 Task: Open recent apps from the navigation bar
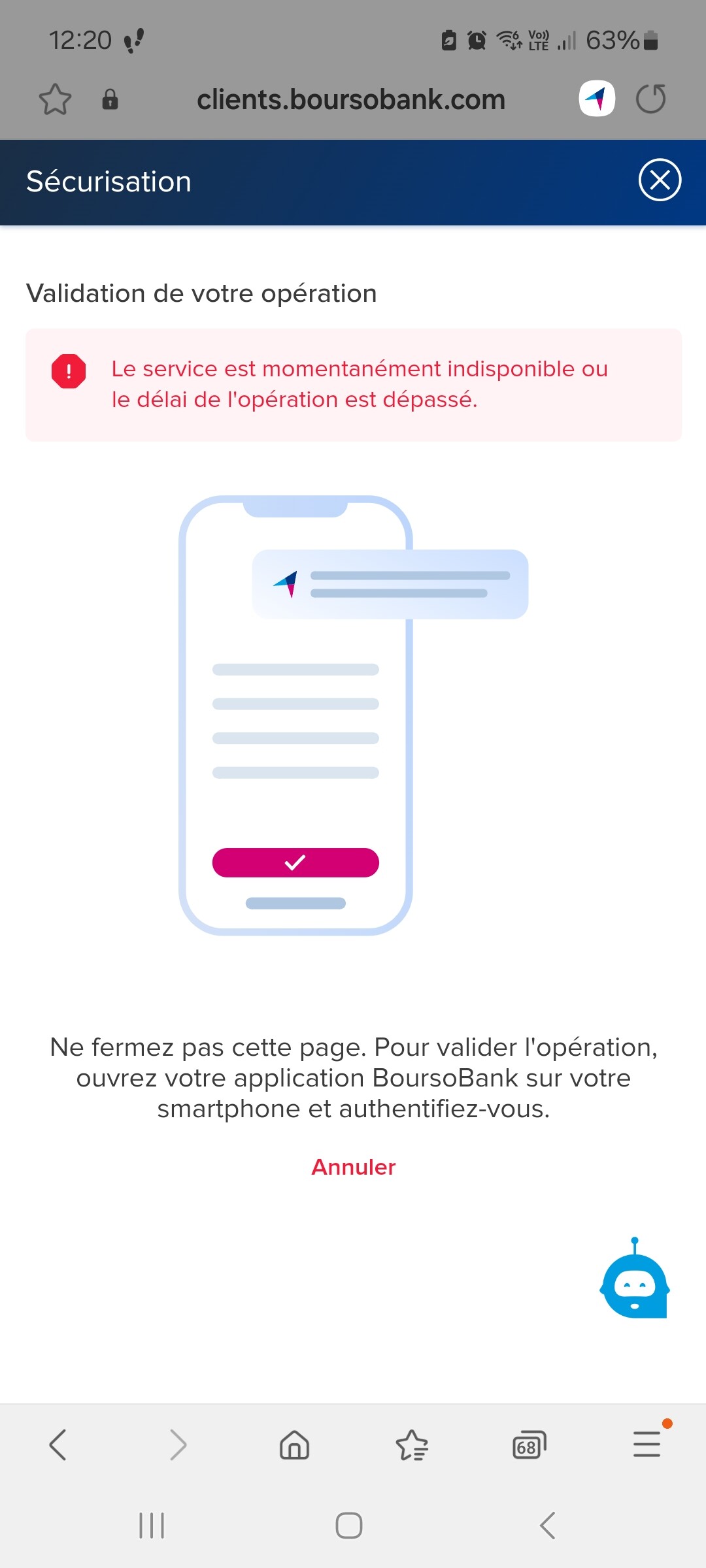(152, 1526)
